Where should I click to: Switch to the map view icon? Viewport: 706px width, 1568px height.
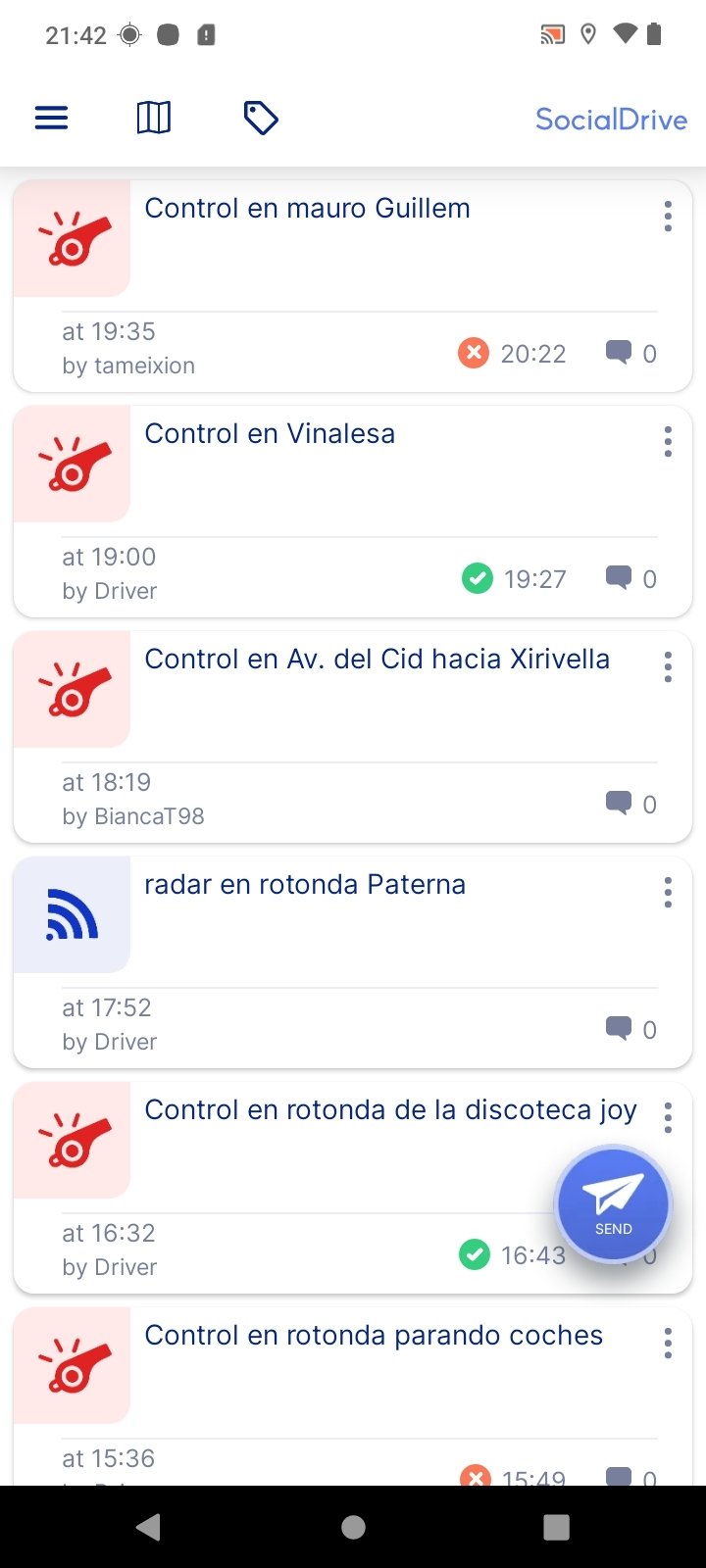tap(153, 119)
